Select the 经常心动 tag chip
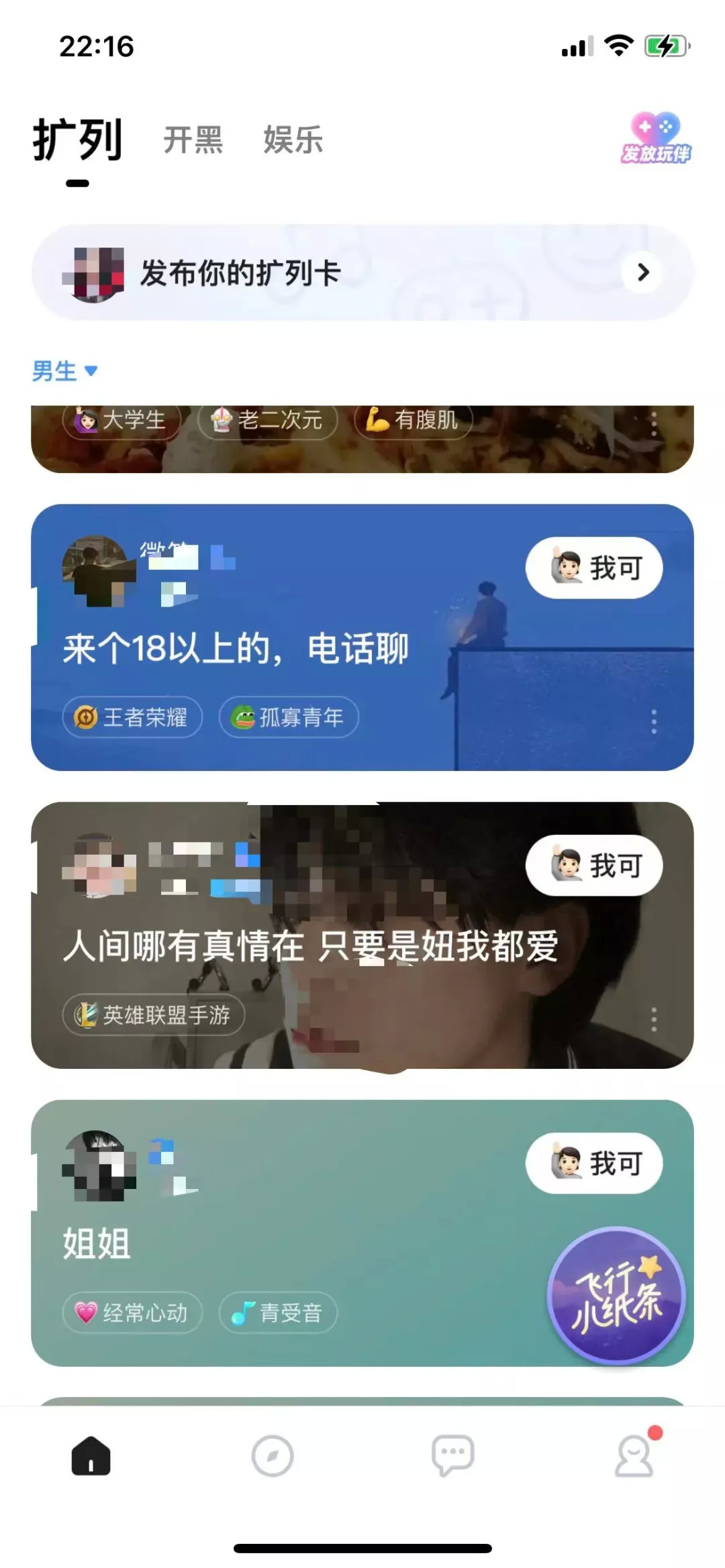This screenshot has height=1568, width=725. [132, 1312]
